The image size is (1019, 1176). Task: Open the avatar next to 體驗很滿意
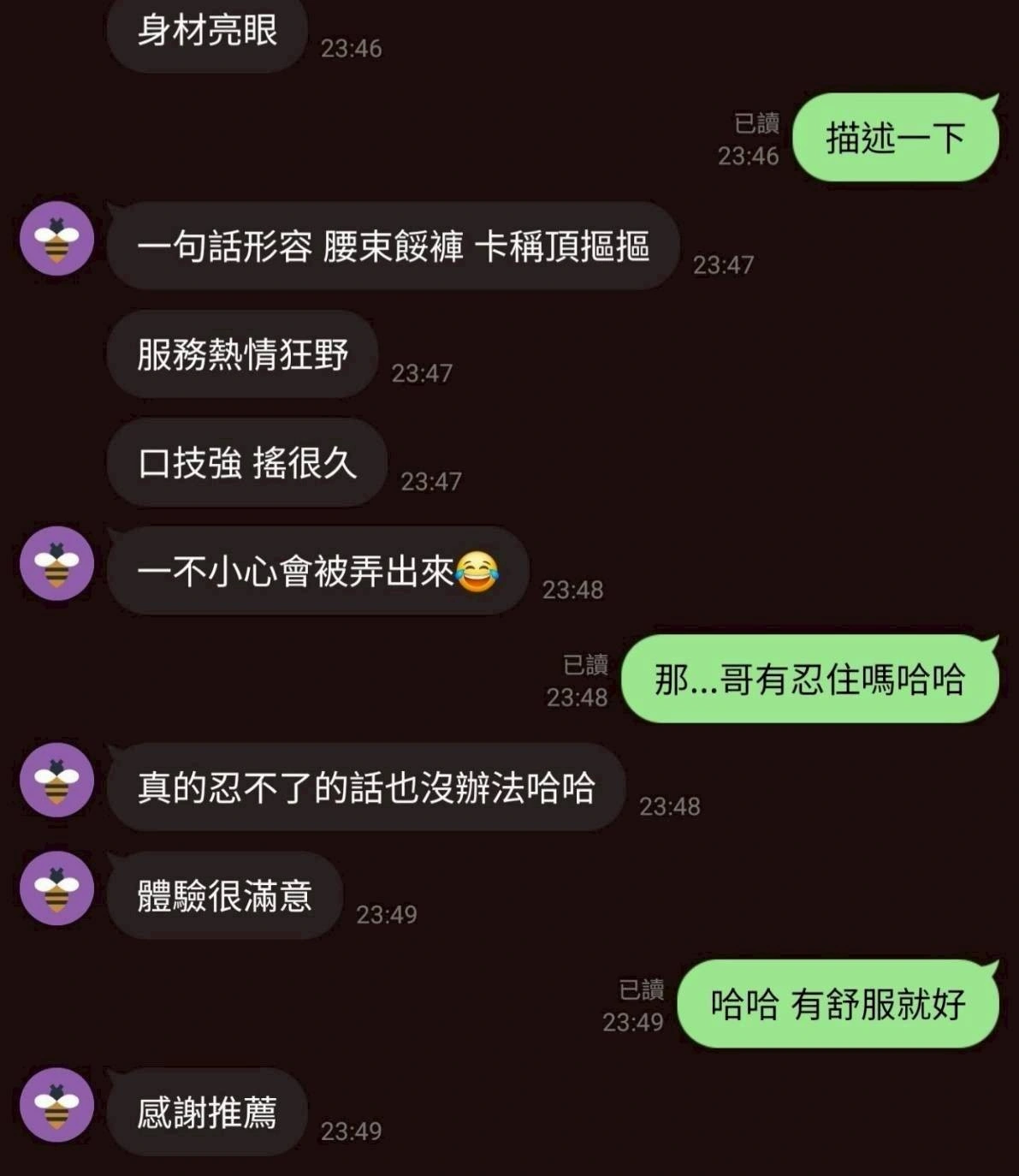tap(56, 888)
